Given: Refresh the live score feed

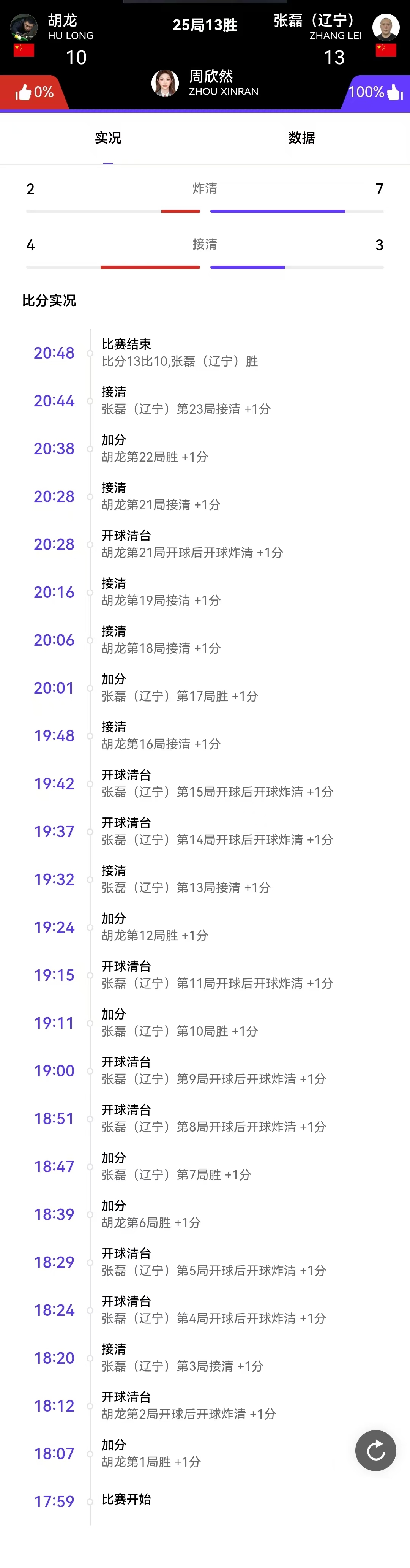Looking at the screenshot, I should [375, 1451].
